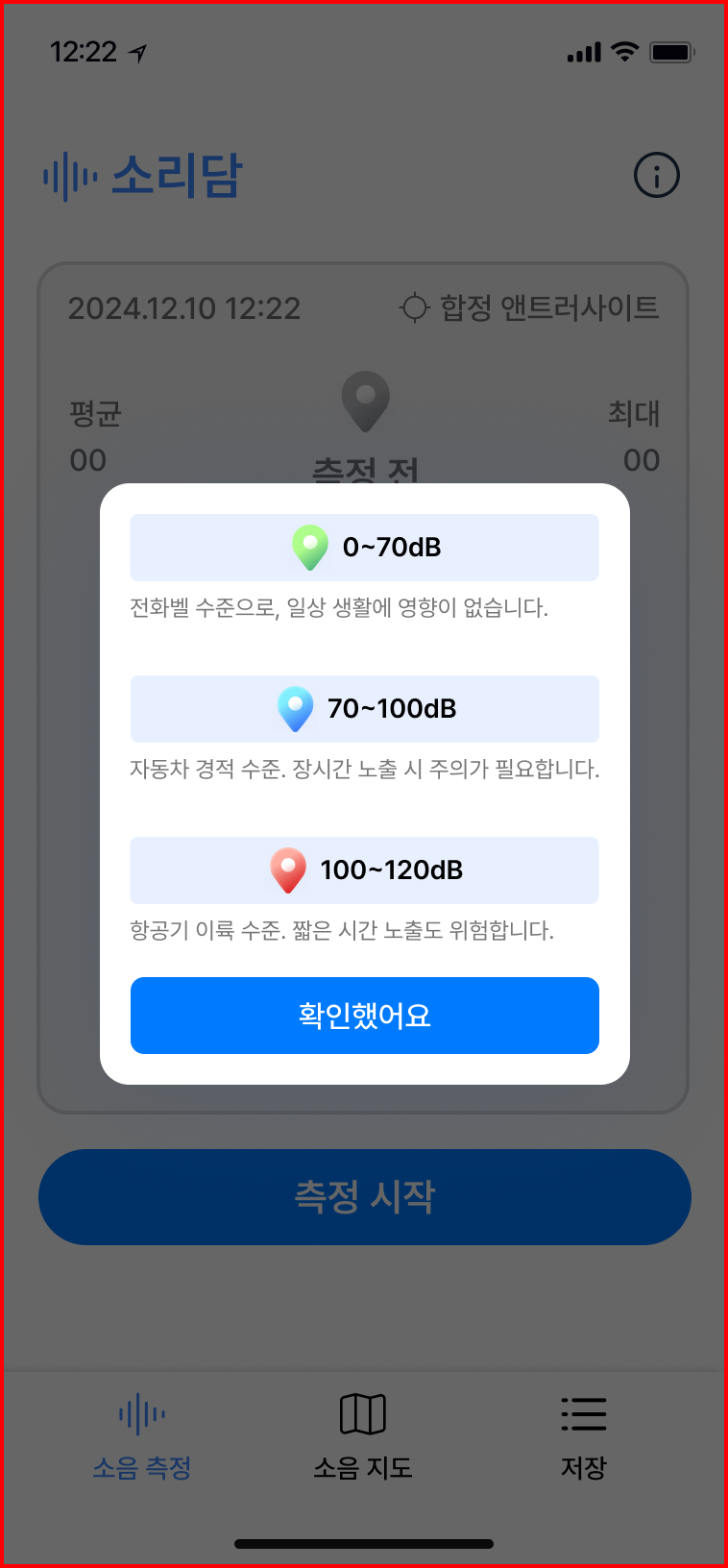Switch to the 소음 지도 tab
Screen dimensions: 728x1568
click(363, 1435)
